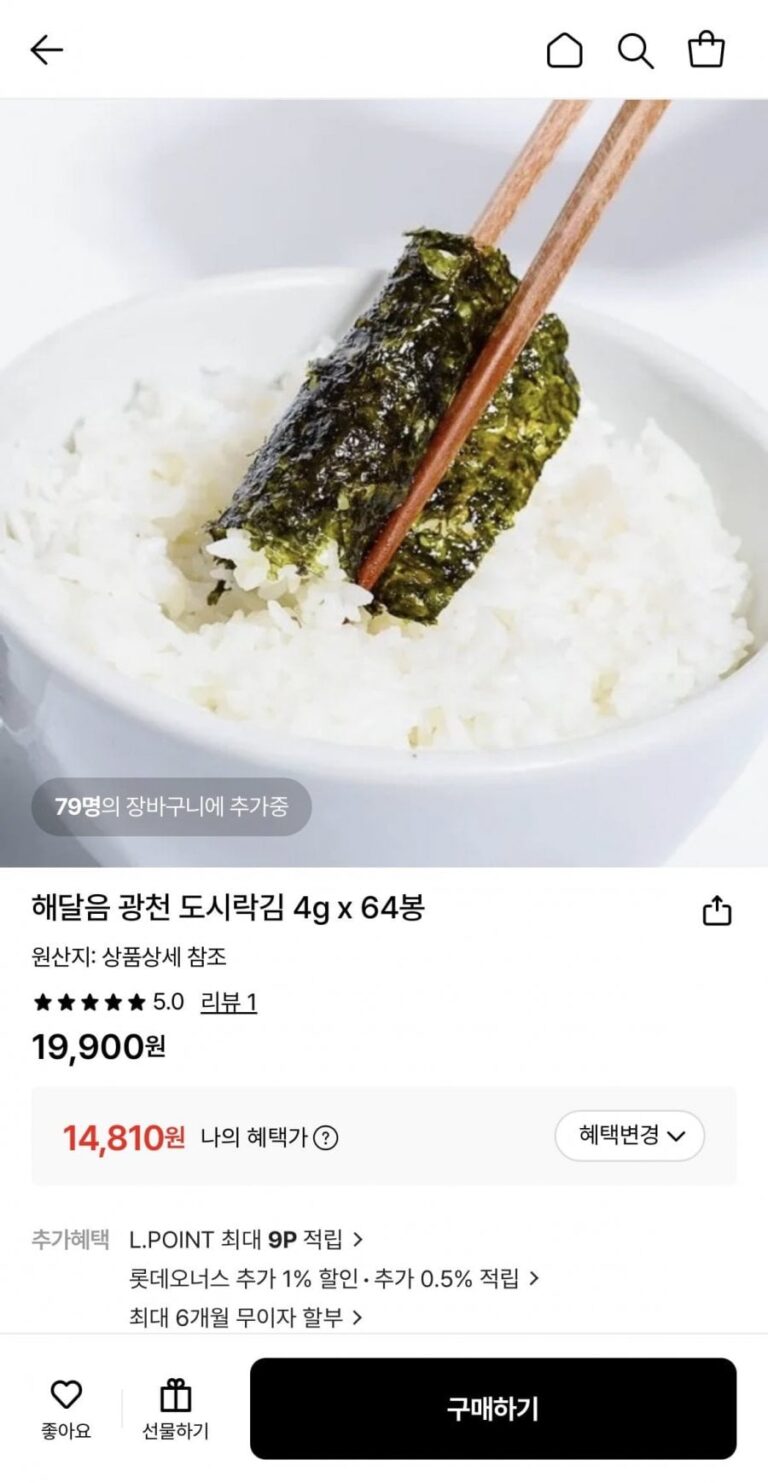Open the 리뷰 1 reviews link

click(x=229, y=1002)
